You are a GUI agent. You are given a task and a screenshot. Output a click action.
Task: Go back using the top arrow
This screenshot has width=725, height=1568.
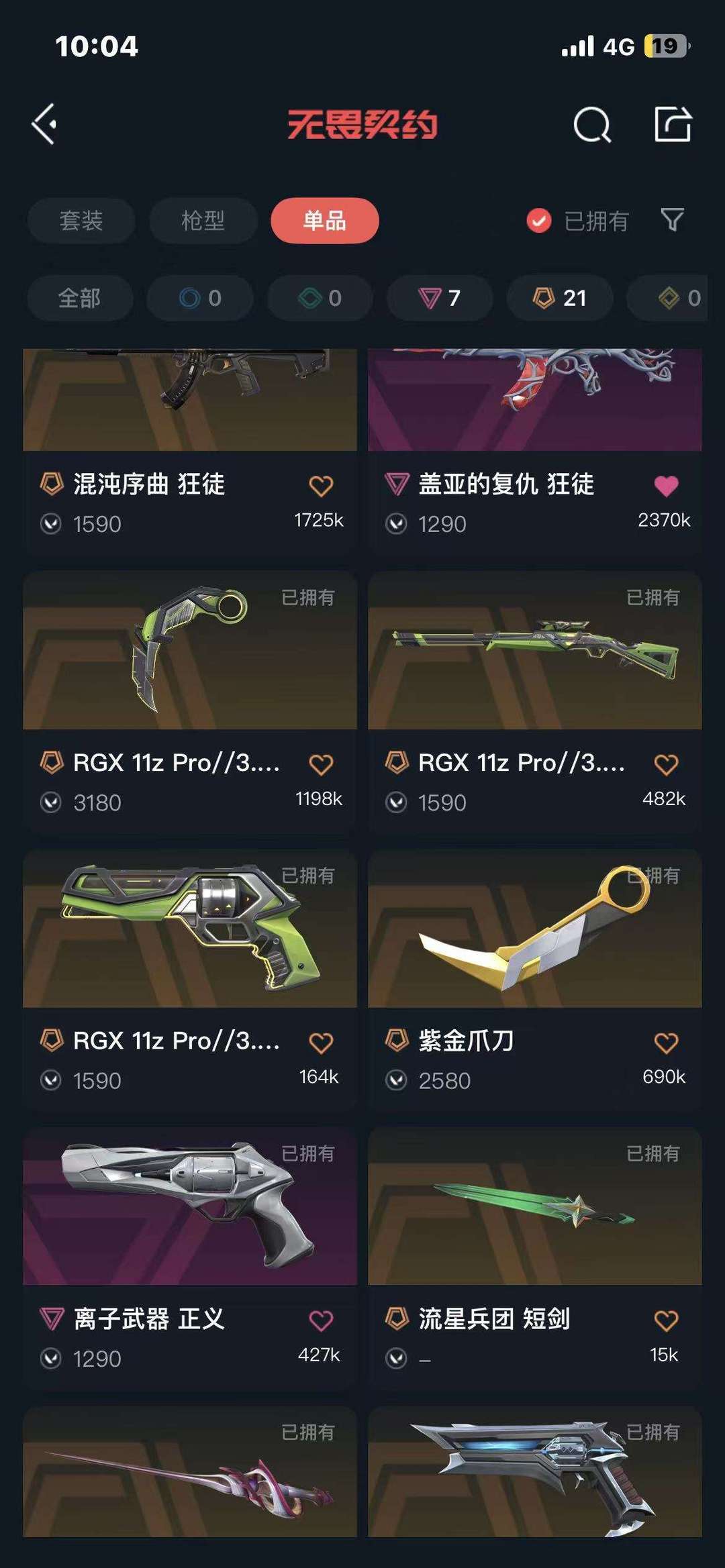click(44, 124)
